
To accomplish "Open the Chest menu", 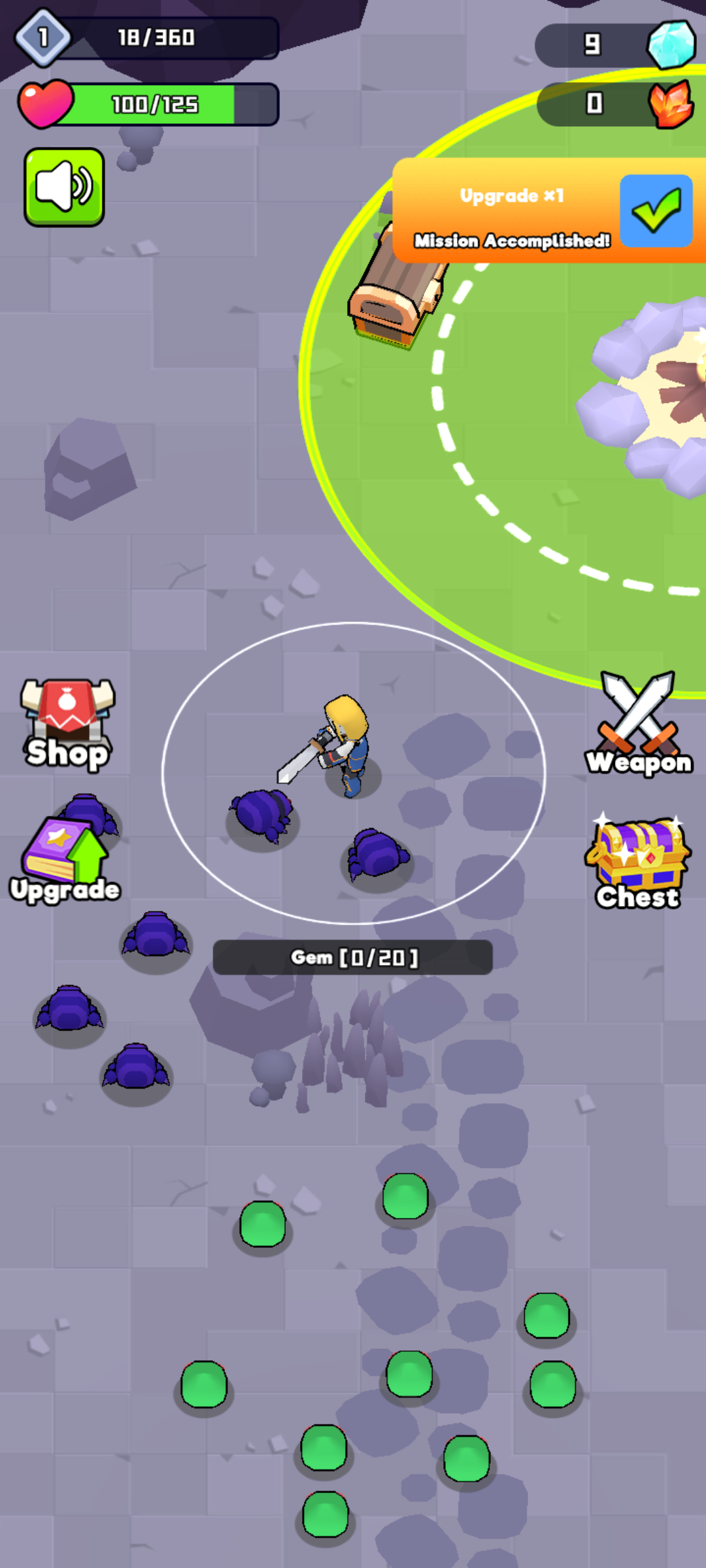I will click(x=638, y=864).
